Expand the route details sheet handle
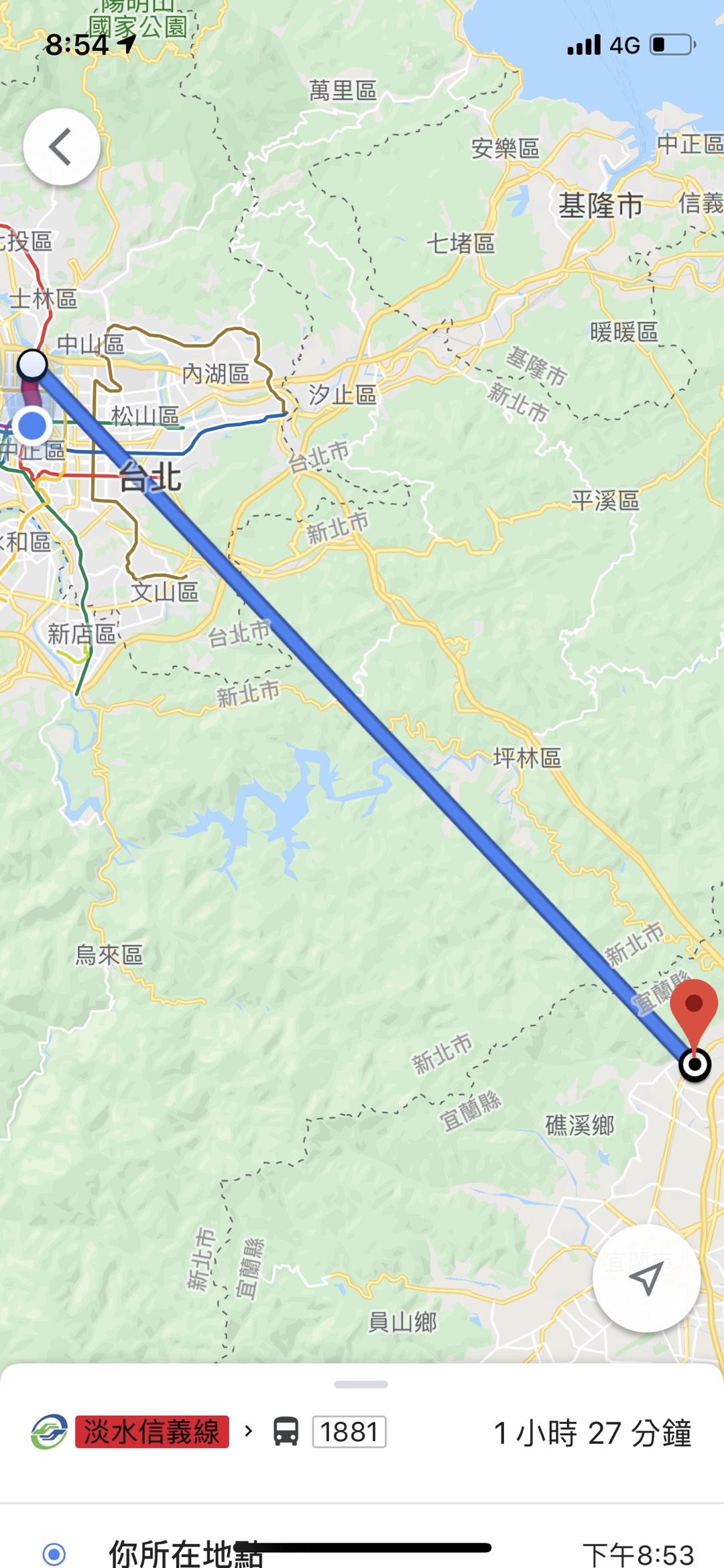 361,1384
